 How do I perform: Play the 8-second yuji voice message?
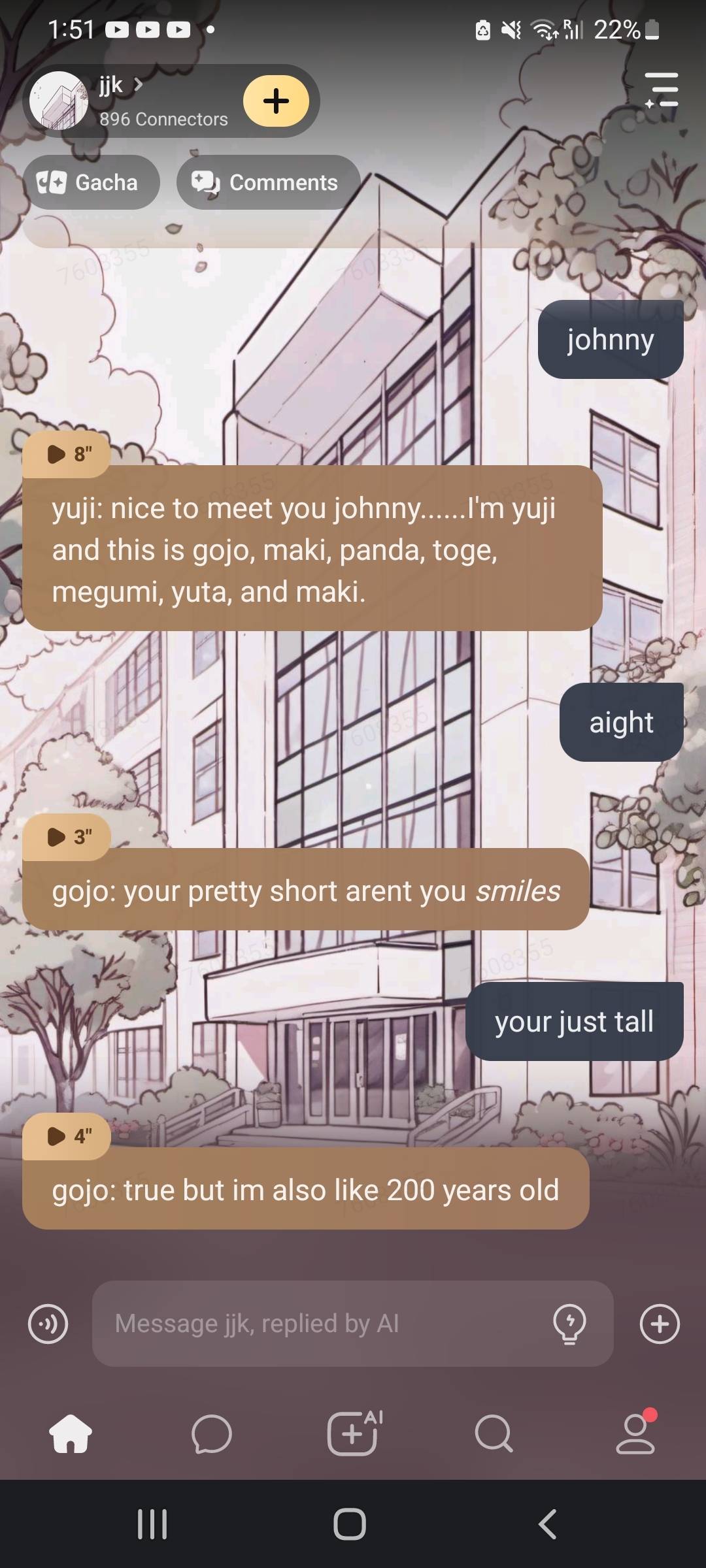coord(67,454)
